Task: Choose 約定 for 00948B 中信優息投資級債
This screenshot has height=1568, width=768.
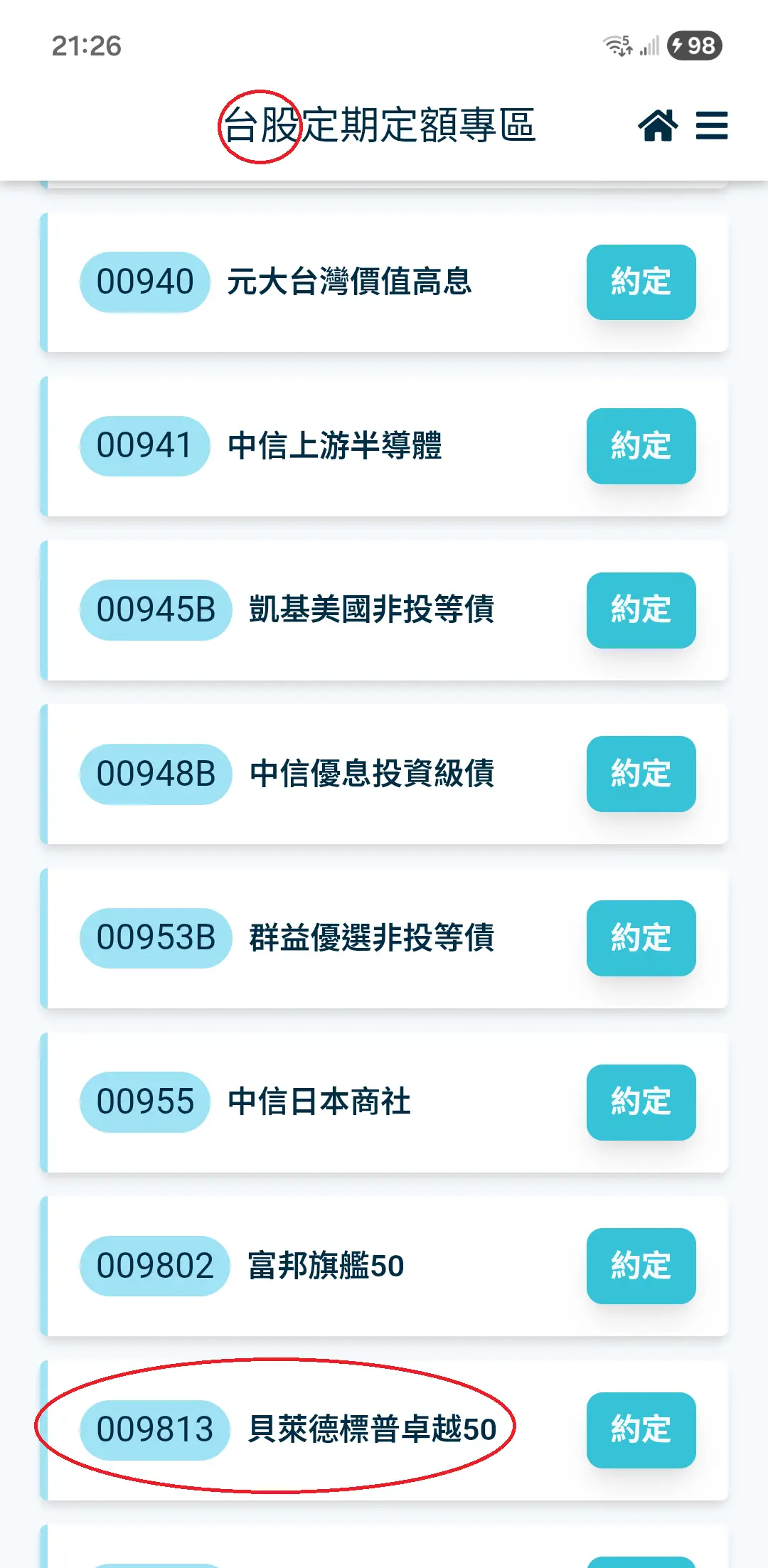Action: point(641,774)
